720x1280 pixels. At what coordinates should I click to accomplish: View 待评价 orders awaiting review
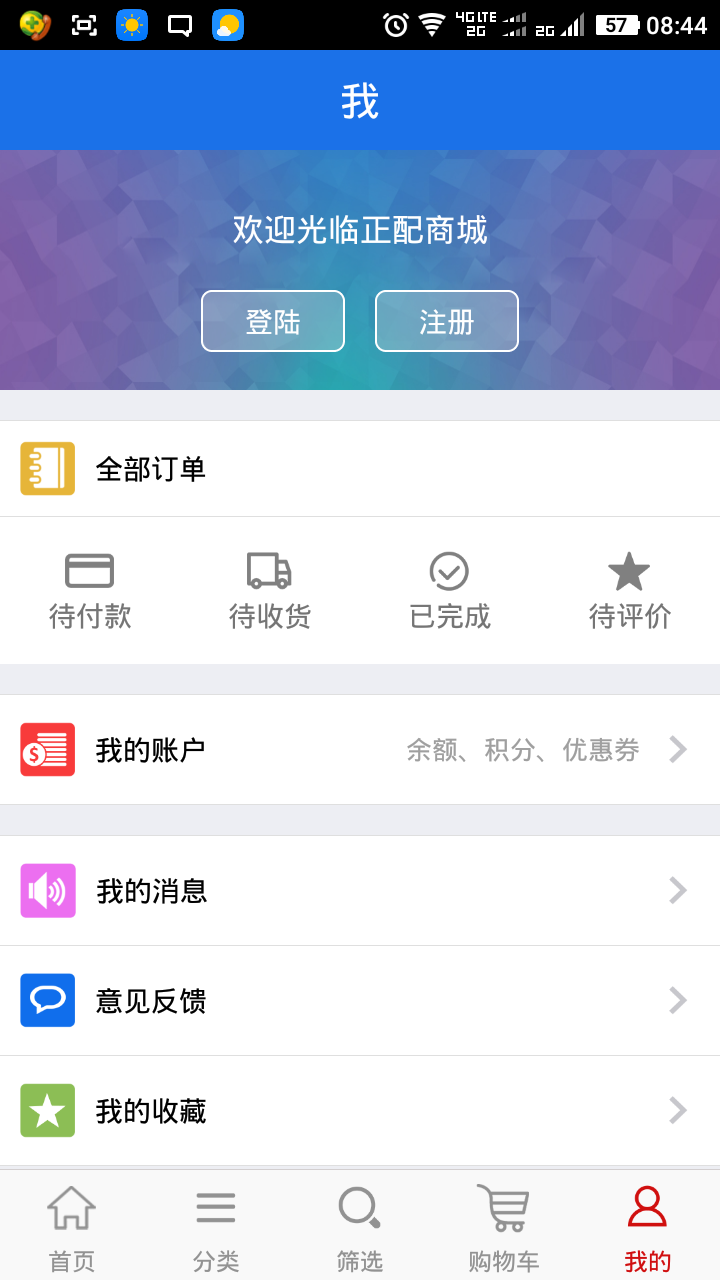[630, 591]
